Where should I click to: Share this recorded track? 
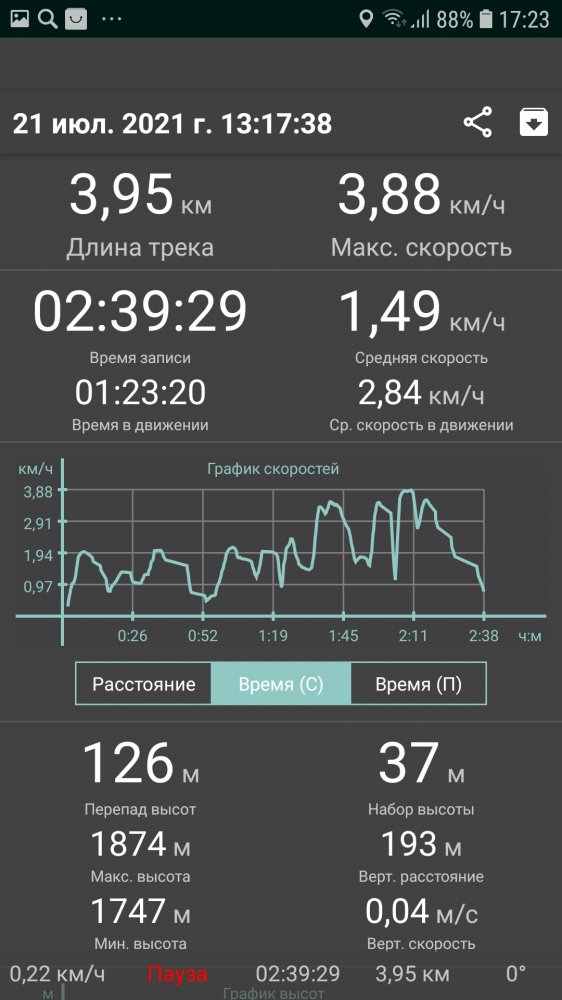click(478, 122)
